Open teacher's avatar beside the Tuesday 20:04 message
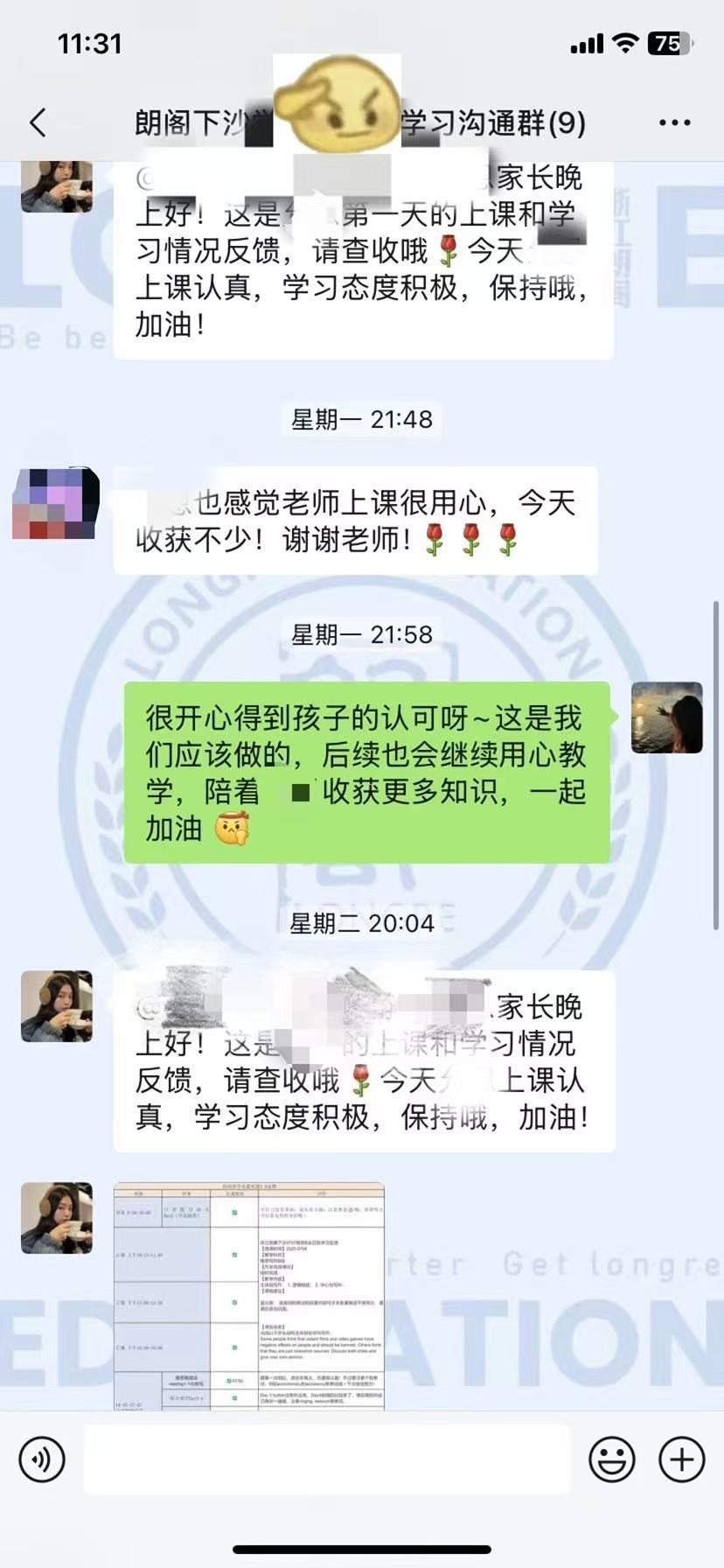Image resolution: width=724 pixels, height=1568 pixels. [57, 1006]
